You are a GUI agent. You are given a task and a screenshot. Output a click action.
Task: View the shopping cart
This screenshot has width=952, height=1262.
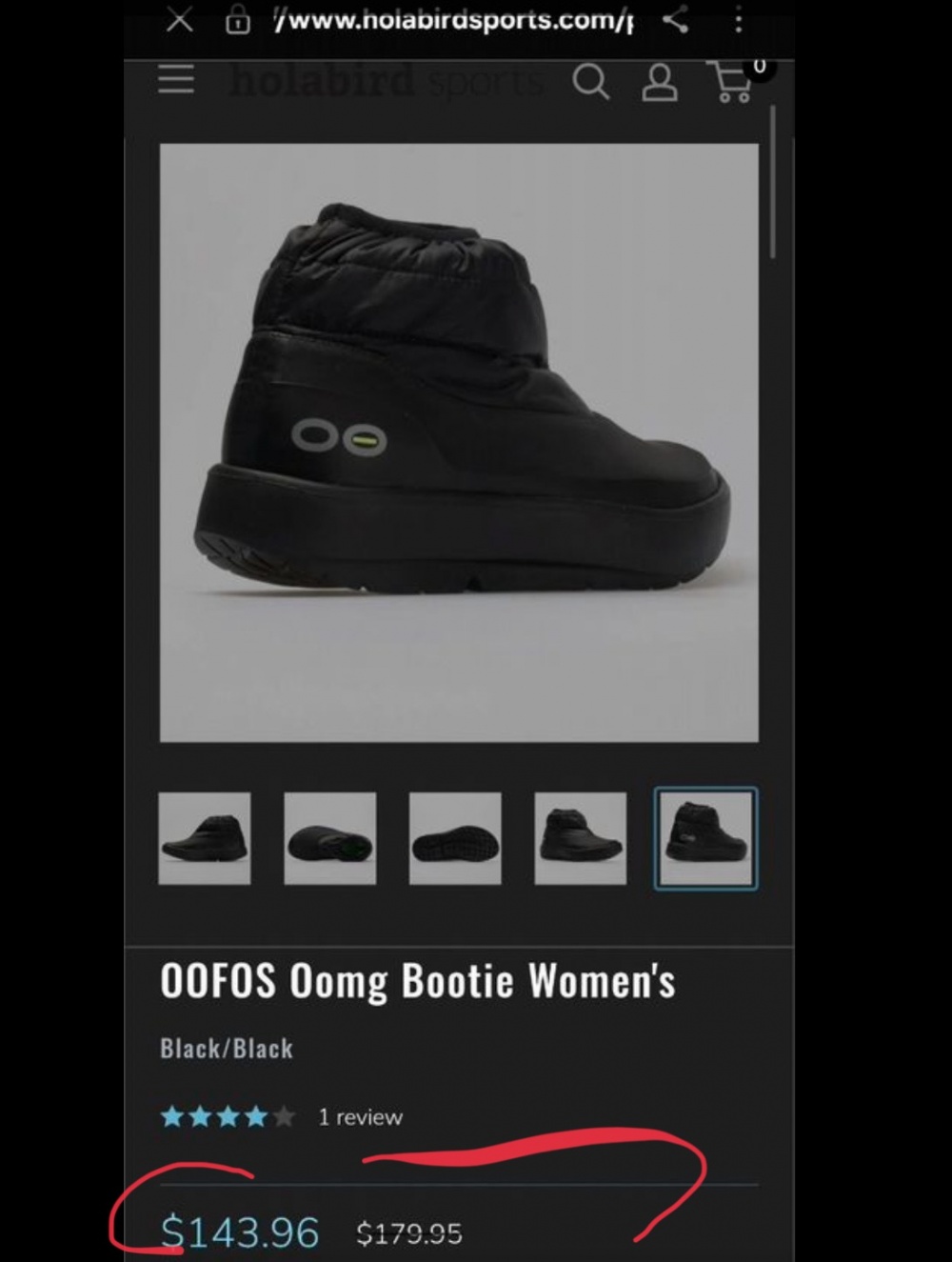[x=733, y=82]
